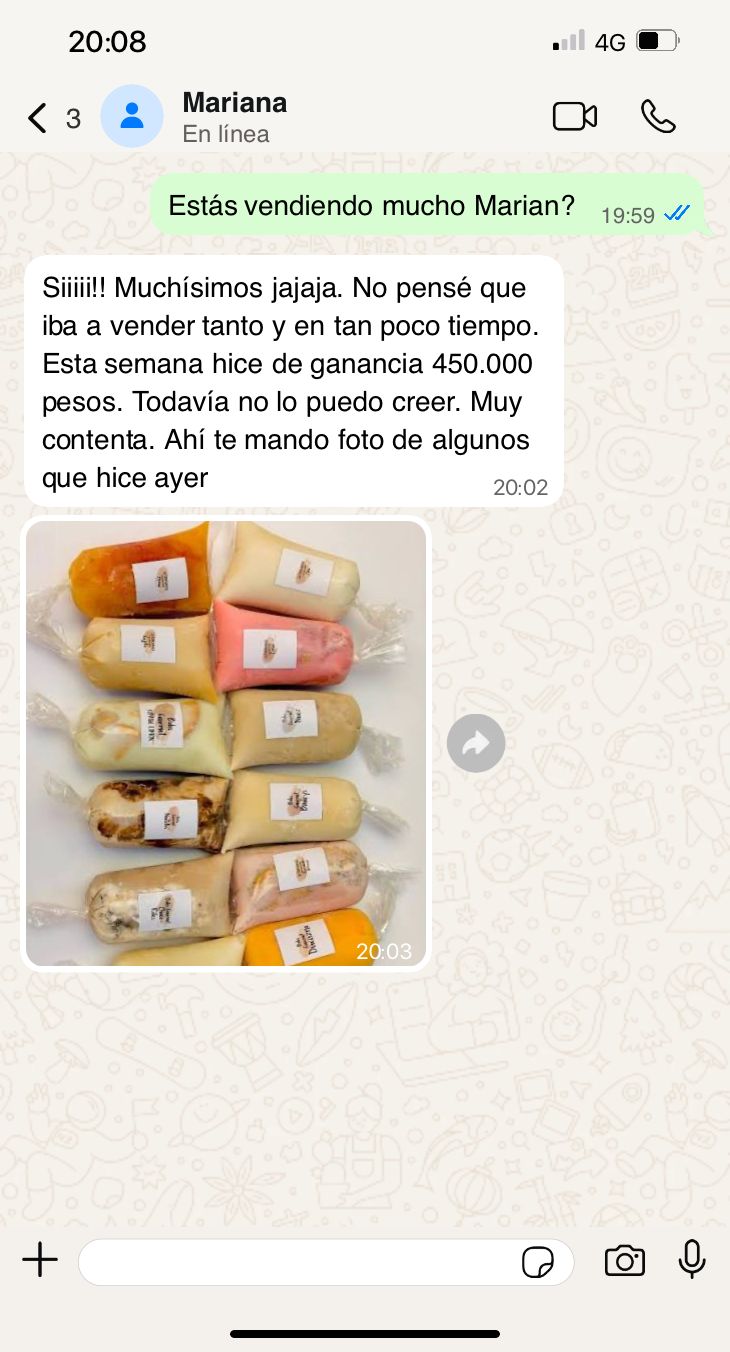Open Mariana's contact info

tap(234, 116)
